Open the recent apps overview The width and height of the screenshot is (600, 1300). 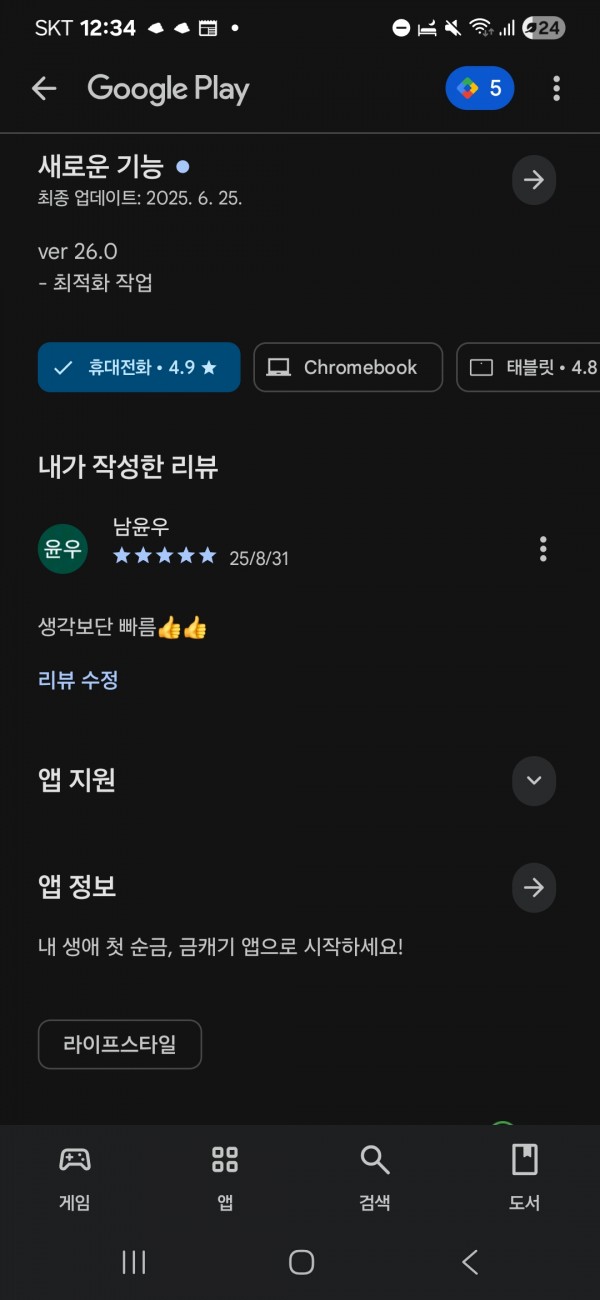pos(134,1262)
